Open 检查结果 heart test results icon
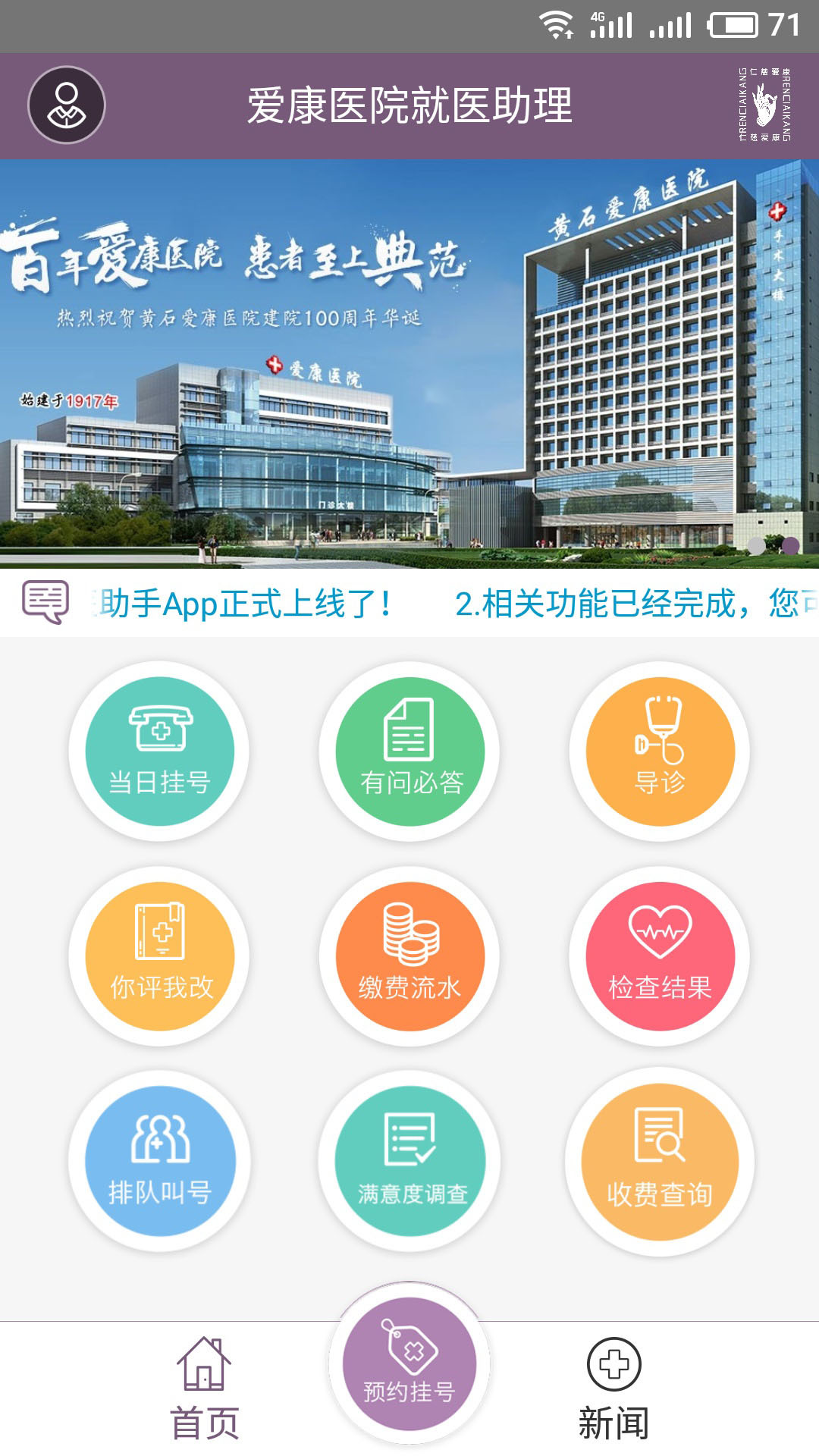 coord(658,955)
